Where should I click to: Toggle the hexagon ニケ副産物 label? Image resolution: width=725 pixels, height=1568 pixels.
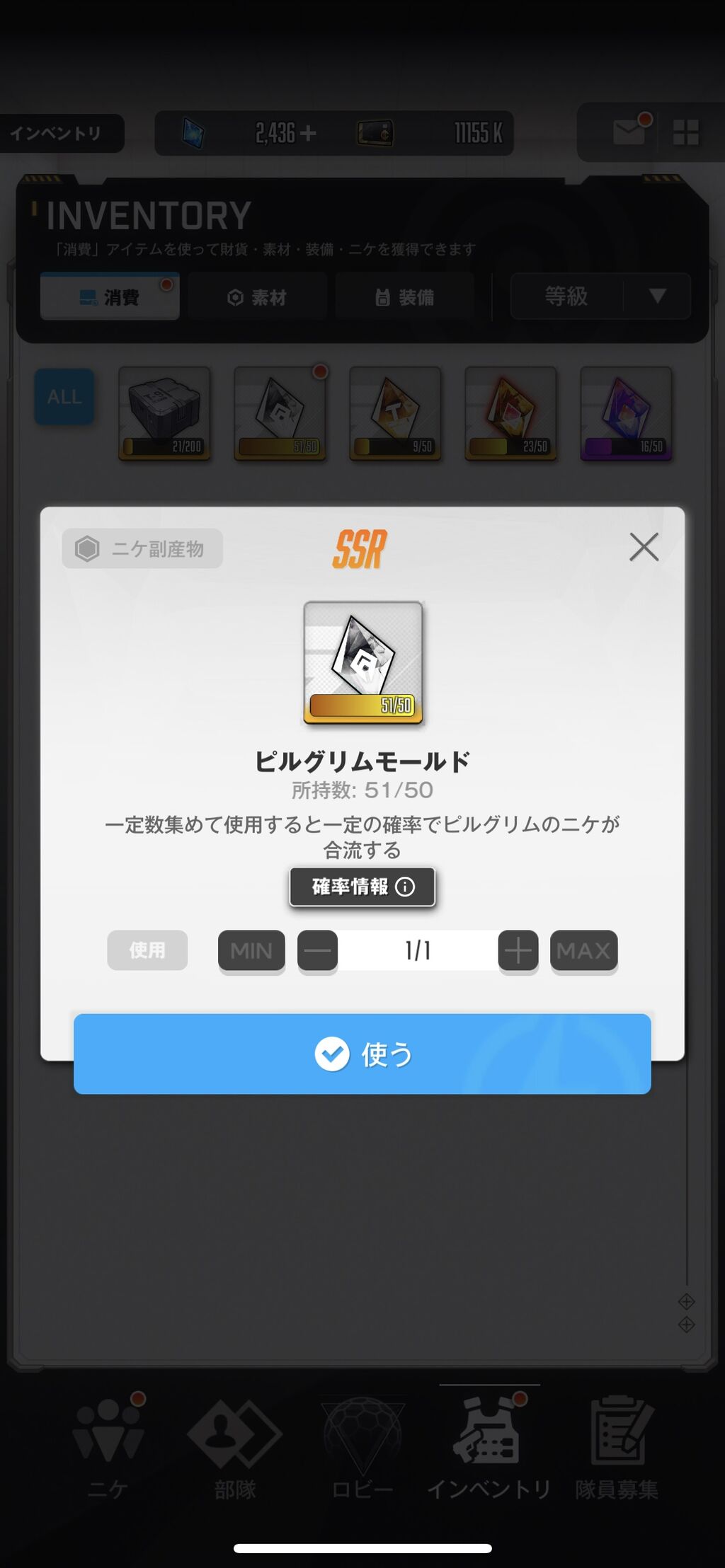(140, 548)
